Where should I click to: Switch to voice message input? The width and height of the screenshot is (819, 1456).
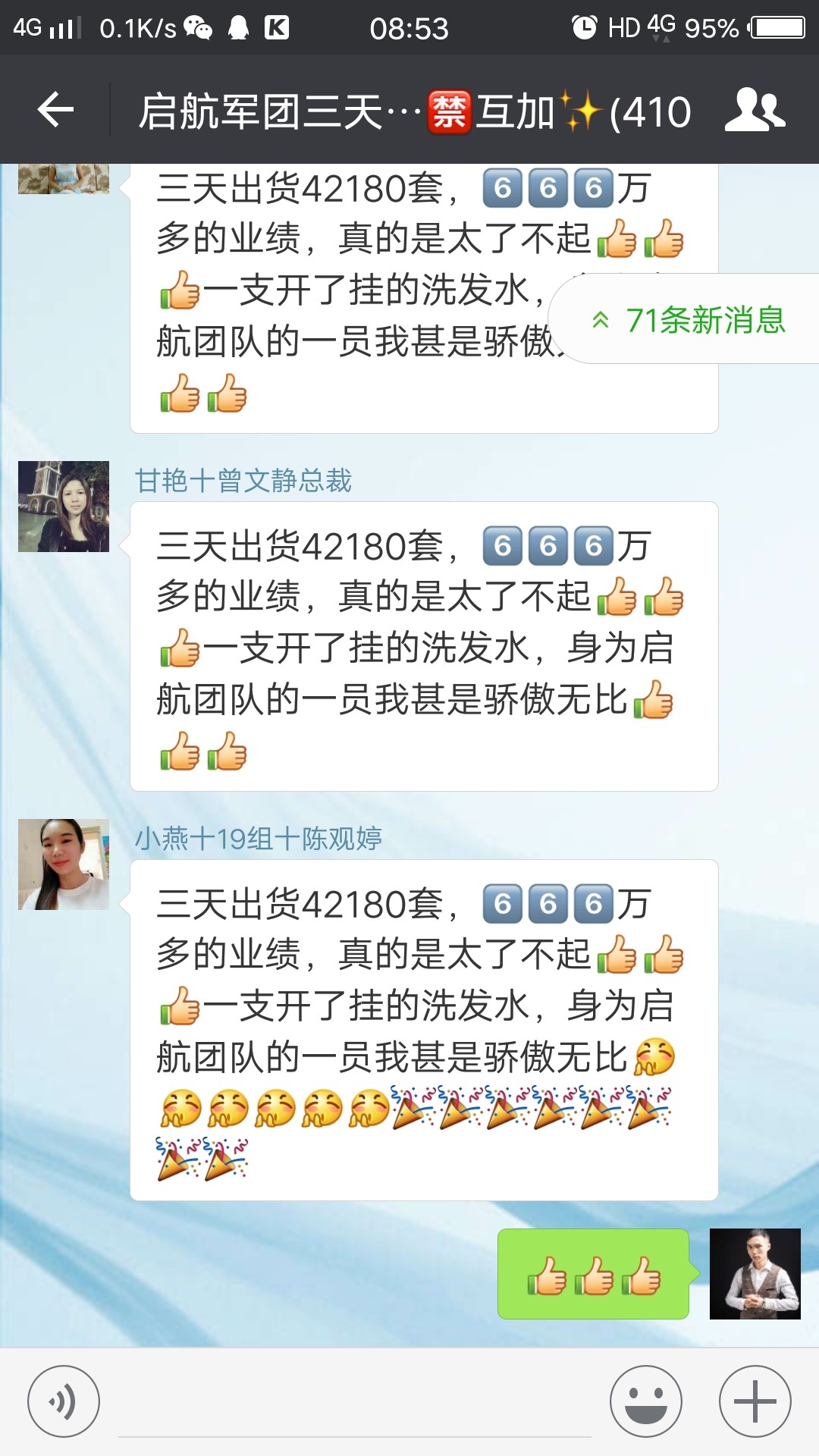click(64, 1401)
